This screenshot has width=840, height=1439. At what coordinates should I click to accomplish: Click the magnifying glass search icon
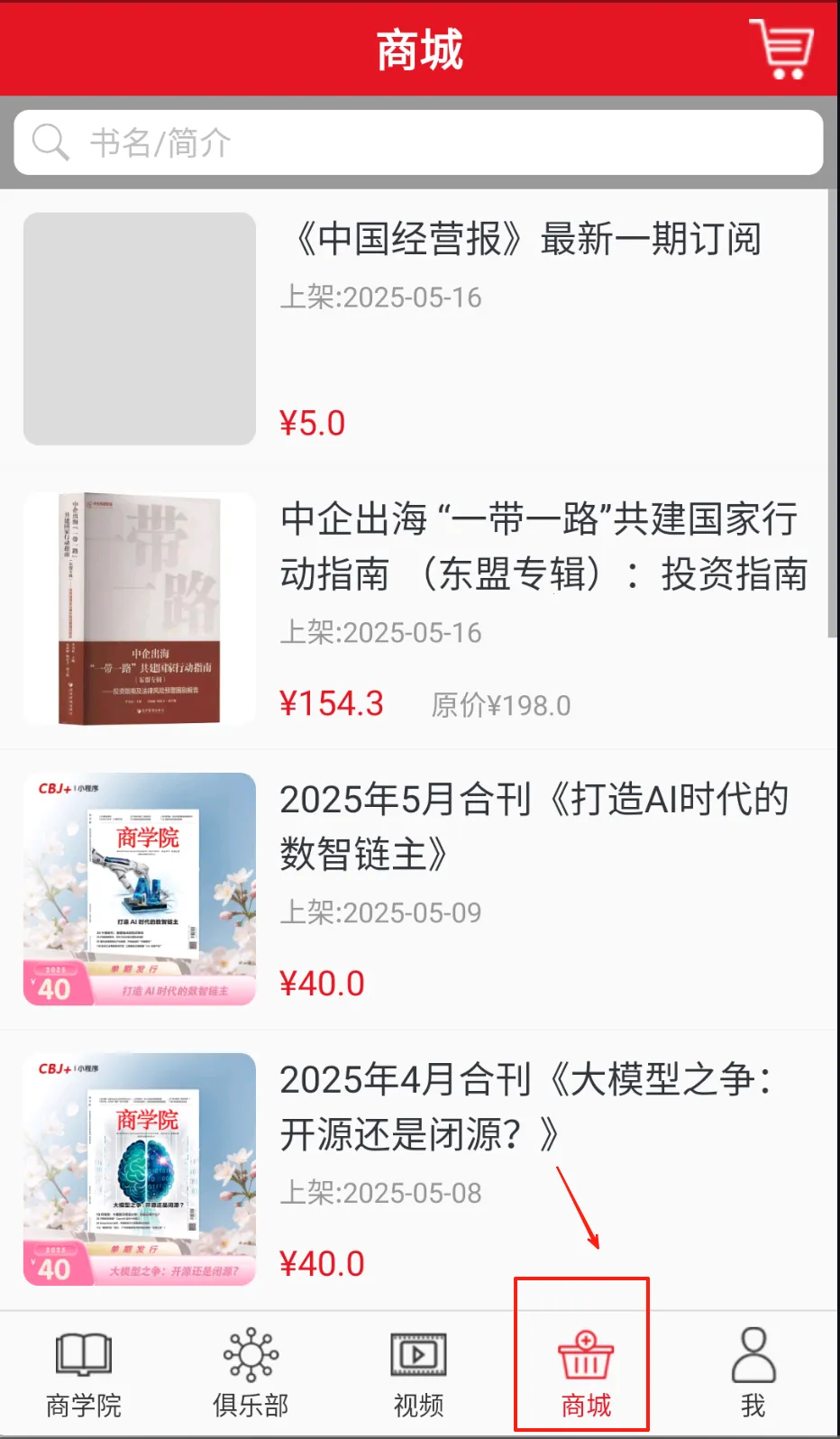50,142
